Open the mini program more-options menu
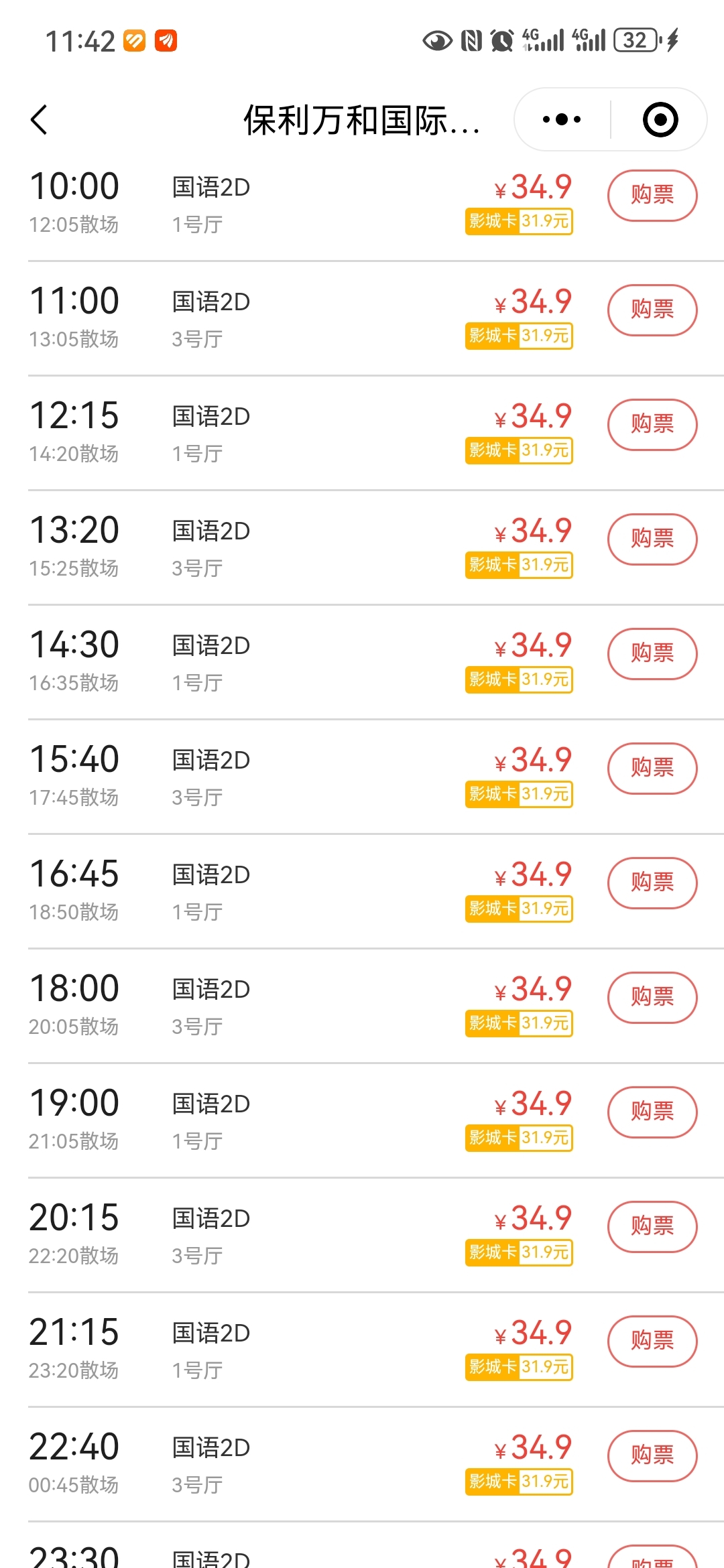 pos(562,120)
